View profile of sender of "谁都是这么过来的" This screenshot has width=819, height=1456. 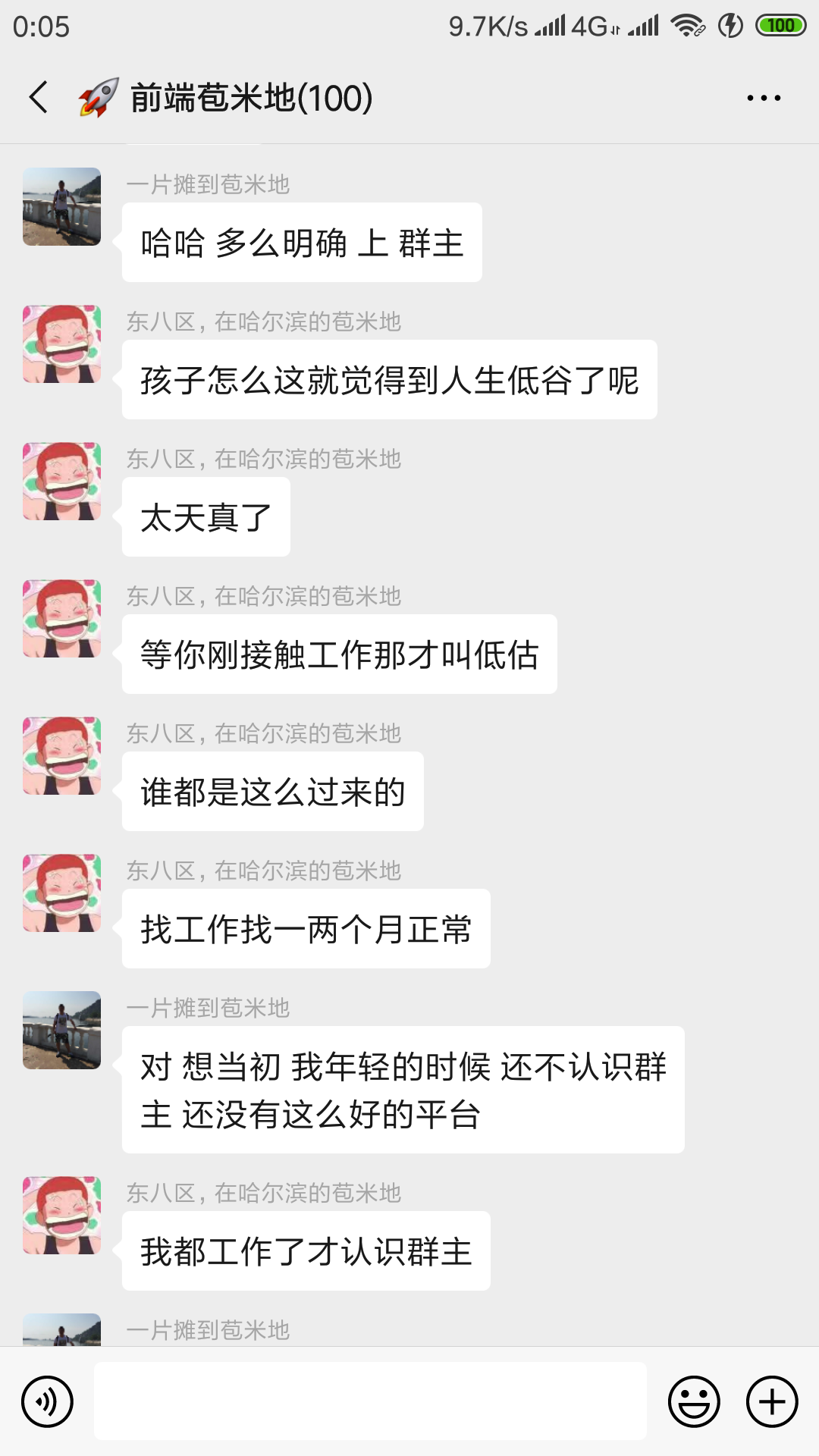click(x=61, y=756)
